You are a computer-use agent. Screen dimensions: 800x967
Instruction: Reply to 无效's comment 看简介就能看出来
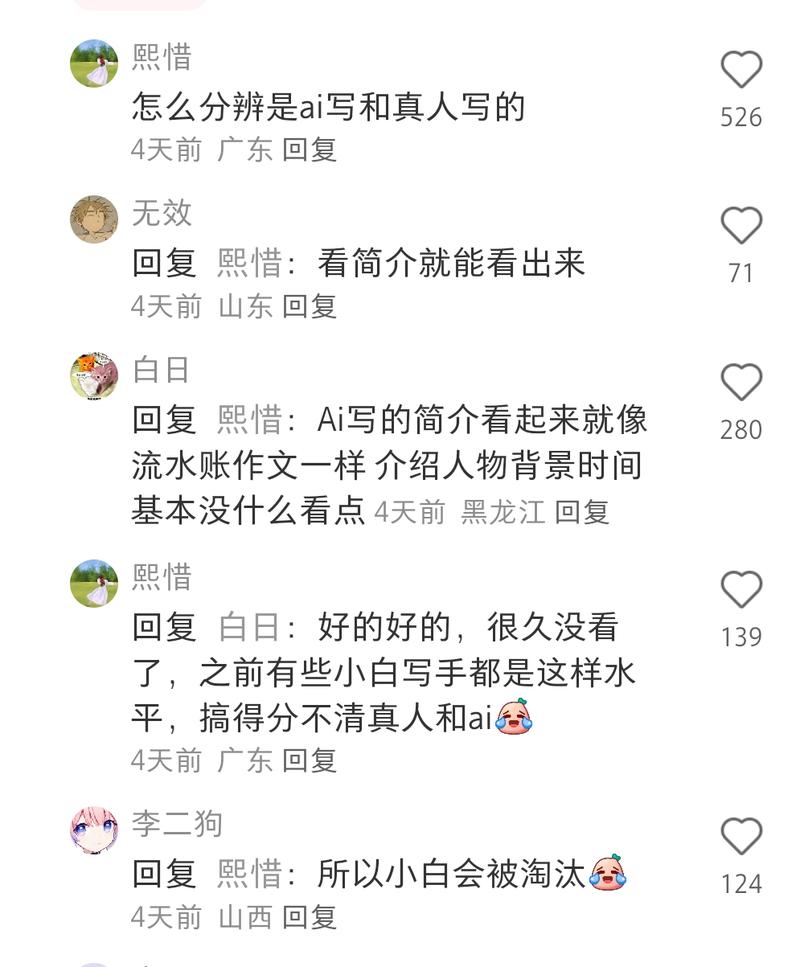click(x=309, y=306)
